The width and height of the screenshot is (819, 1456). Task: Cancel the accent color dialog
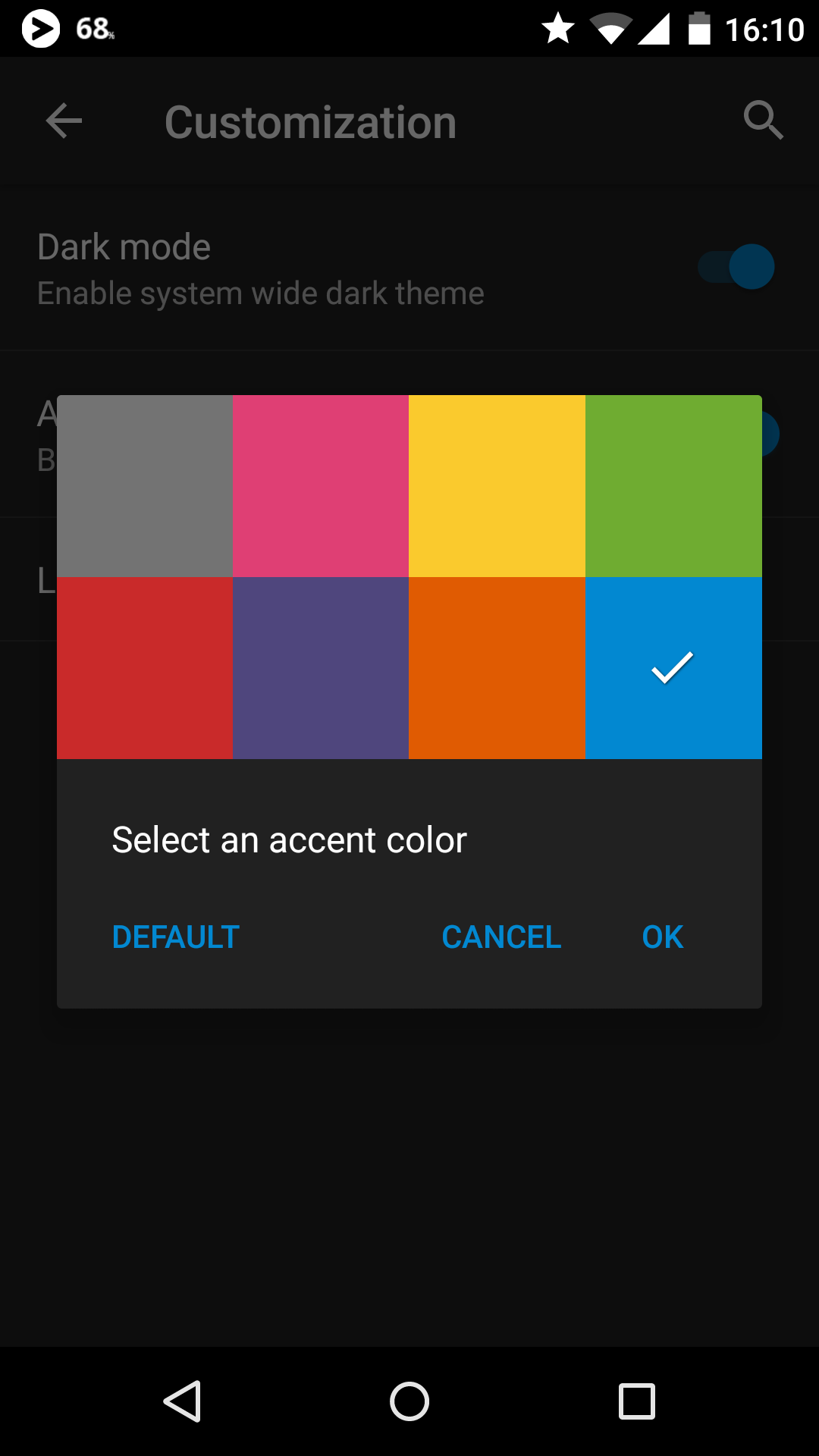501,937
